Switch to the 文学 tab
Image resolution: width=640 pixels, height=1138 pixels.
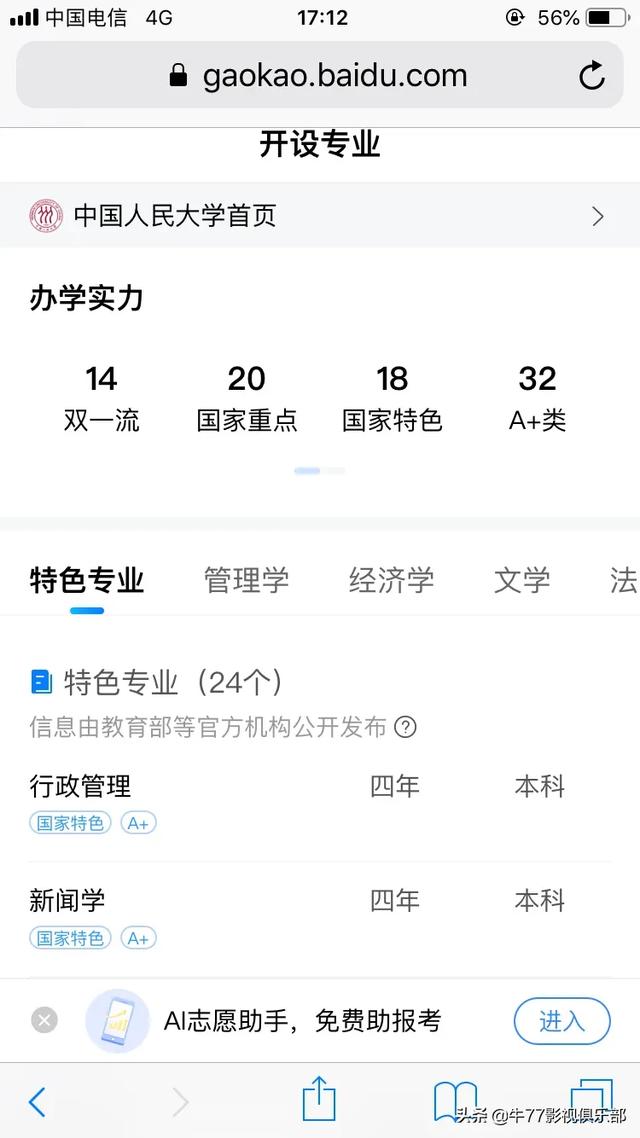click(522, 581)
